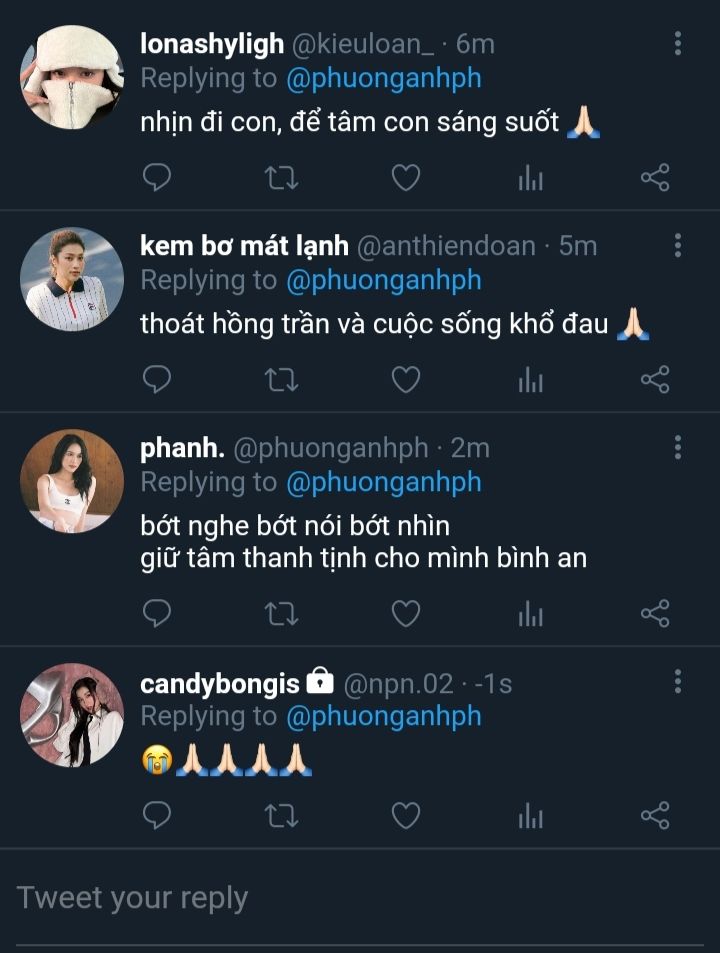
Task: Like candybongis's emoji reply
Action: [x=405, y=817]
